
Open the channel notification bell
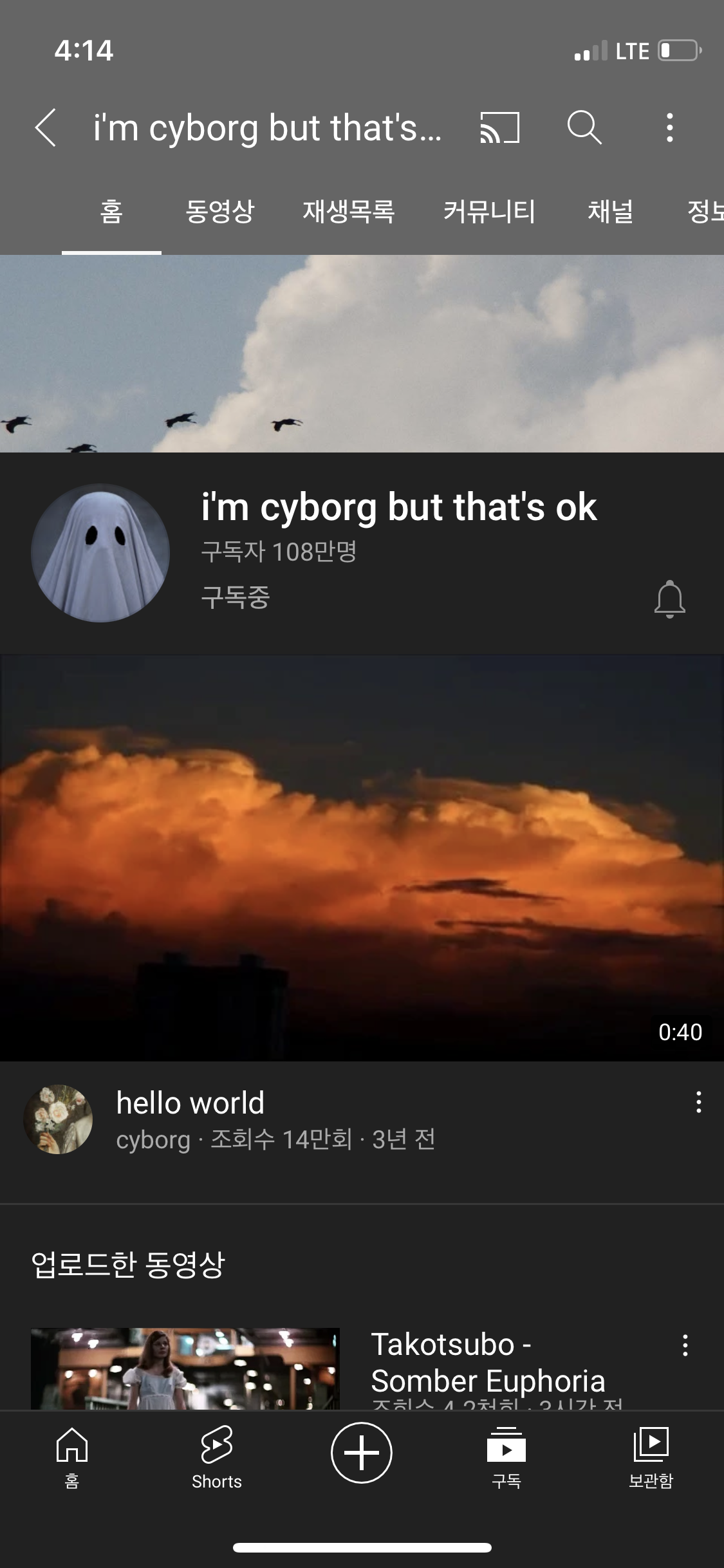pos(669,599)
